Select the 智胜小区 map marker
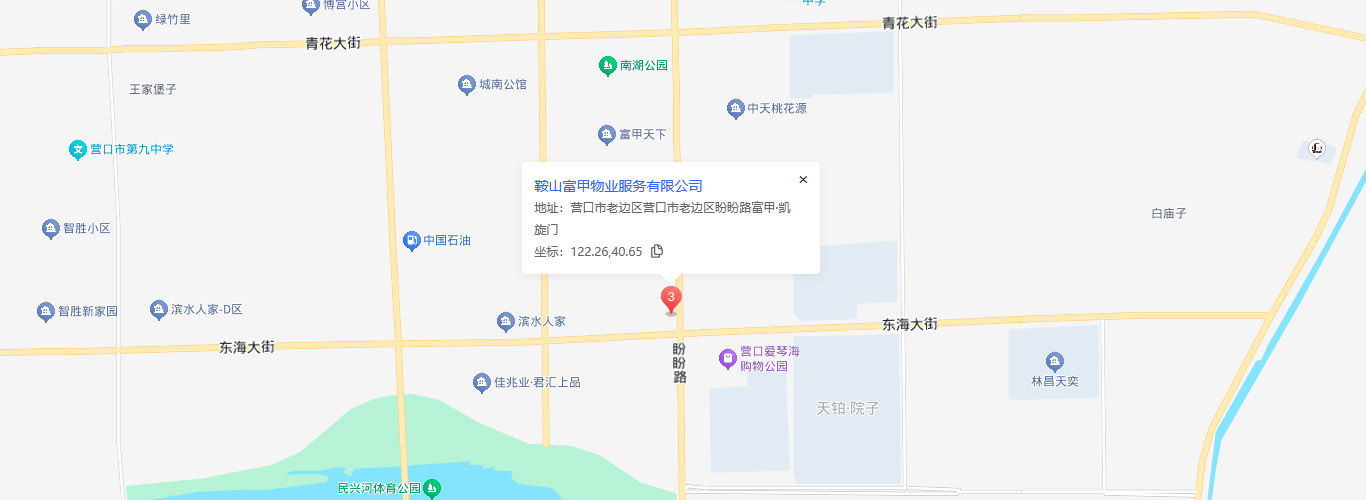1366x500 pixels. (x=50, y=229)
